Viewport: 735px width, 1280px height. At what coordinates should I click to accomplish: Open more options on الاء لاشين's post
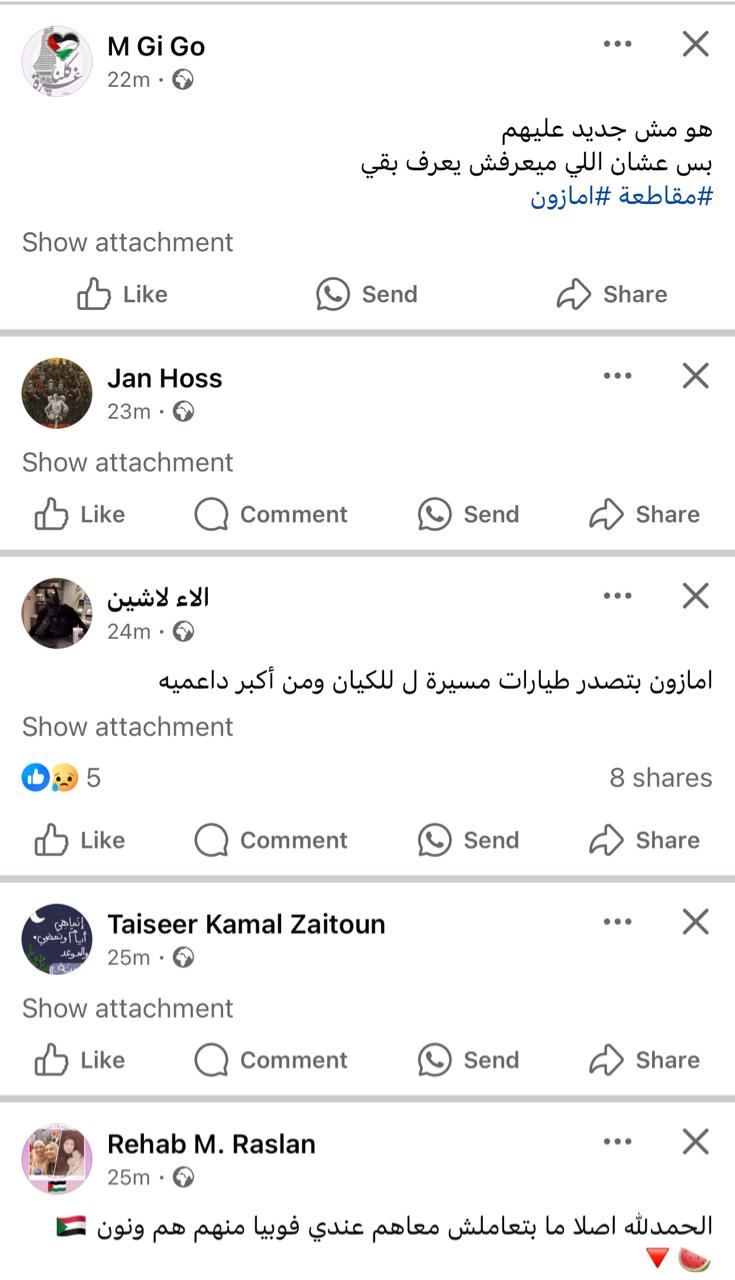click(x=617, y=596)
